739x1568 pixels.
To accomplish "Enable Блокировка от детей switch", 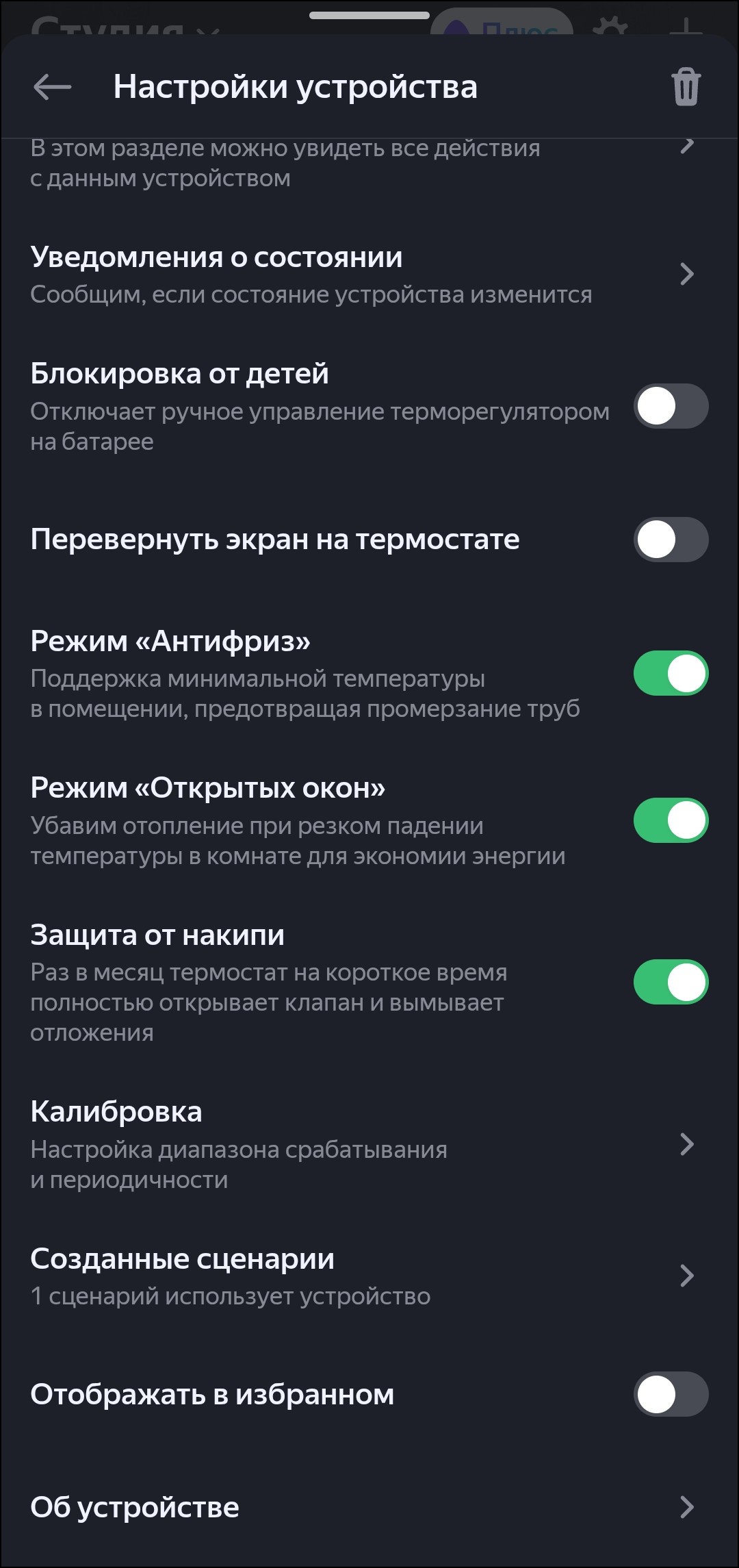I will pos(671,406).
